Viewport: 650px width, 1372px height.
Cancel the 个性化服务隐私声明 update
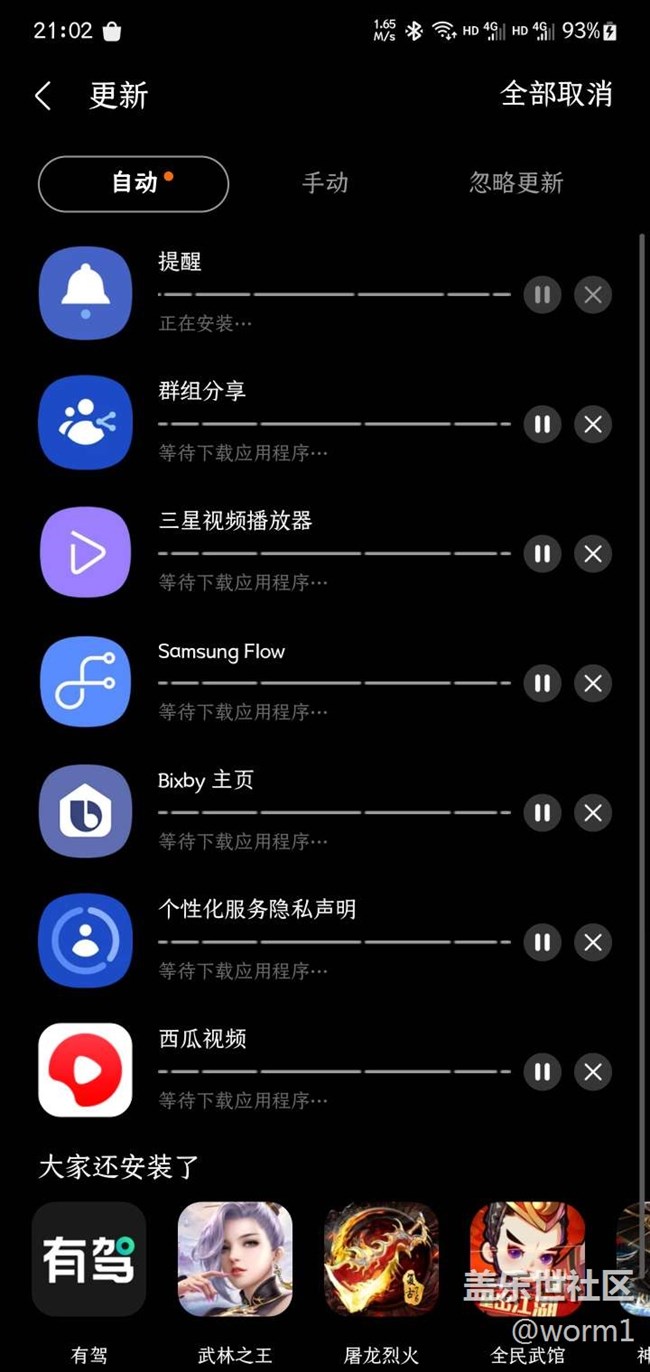pyautogui.click(x=593, y=942)
